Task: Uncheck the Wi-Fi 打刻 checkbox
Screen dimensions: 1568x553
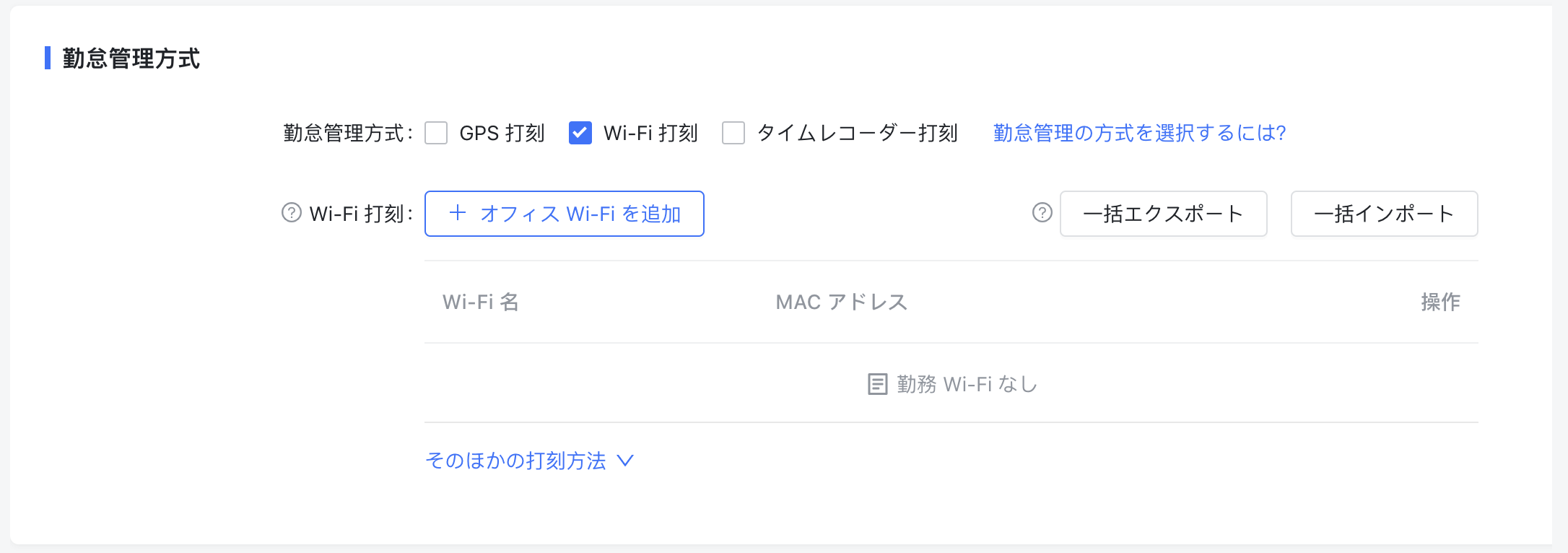Action: point(580,134)
